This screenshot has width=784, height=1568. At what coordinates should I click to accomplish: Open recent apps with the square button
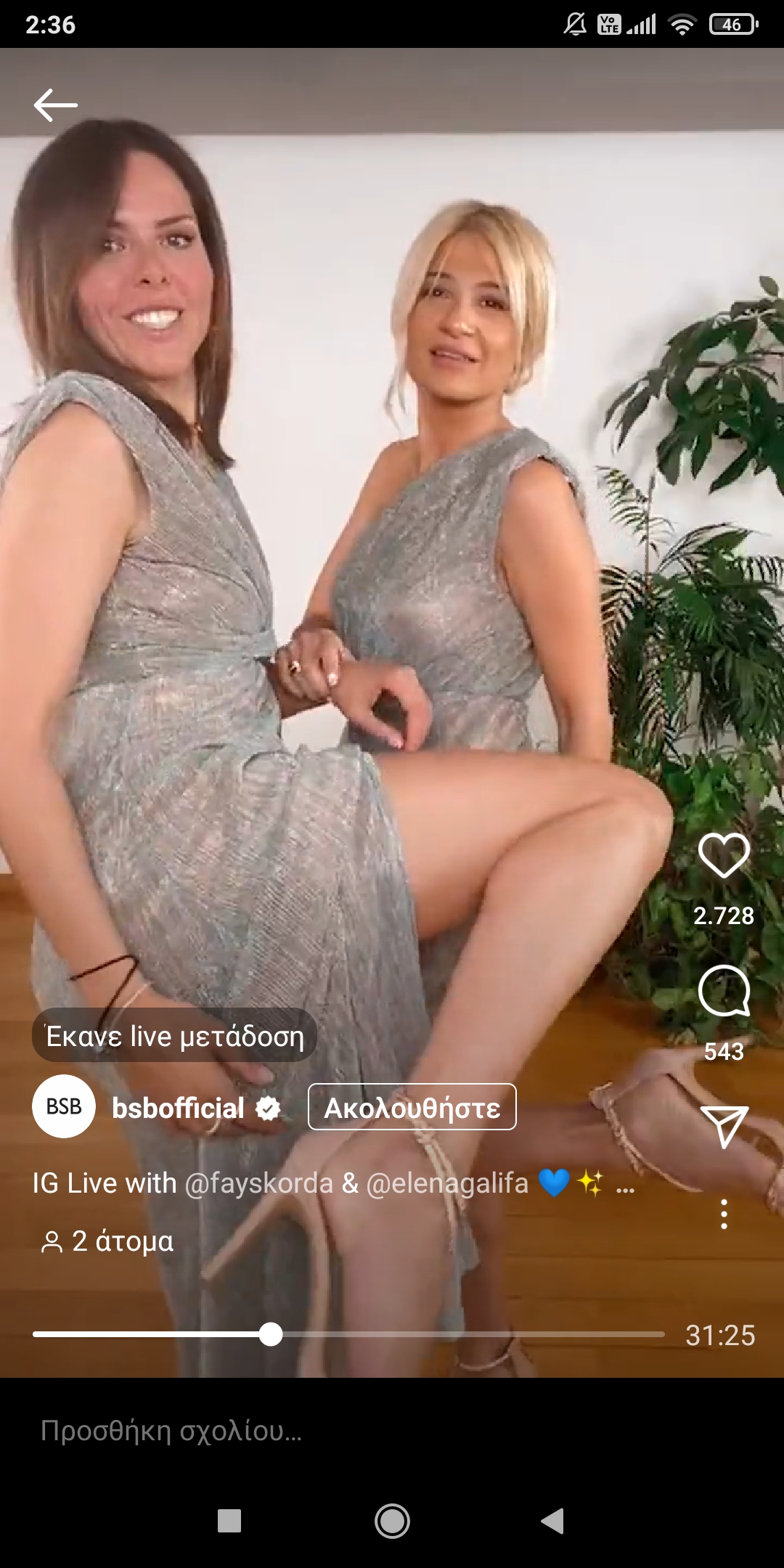coord(229,1521)
